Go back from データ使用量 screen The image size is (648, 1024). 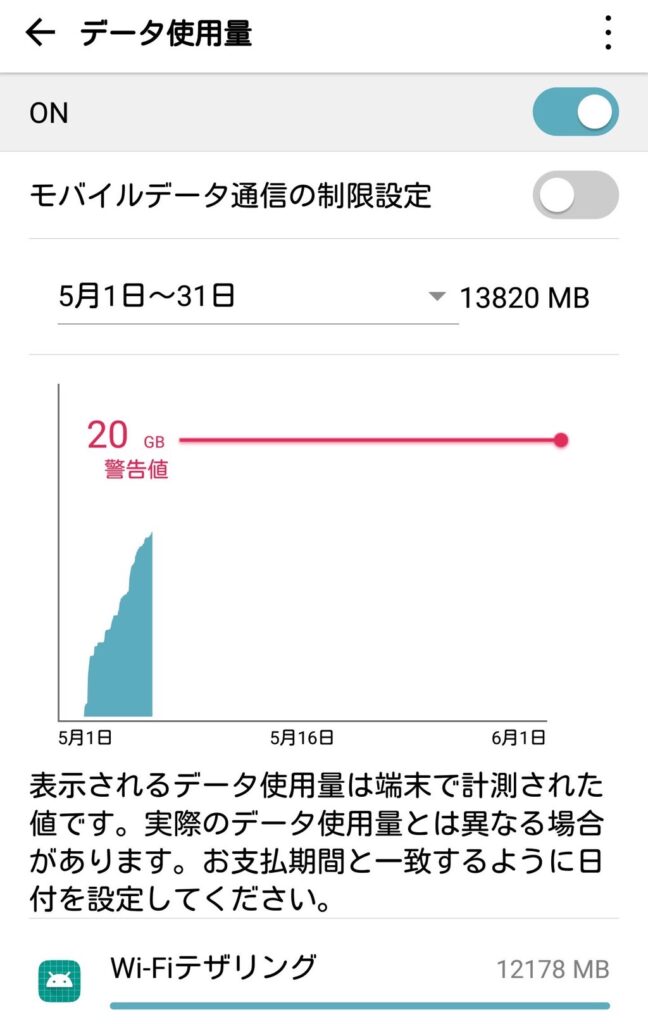coord(40,34)
